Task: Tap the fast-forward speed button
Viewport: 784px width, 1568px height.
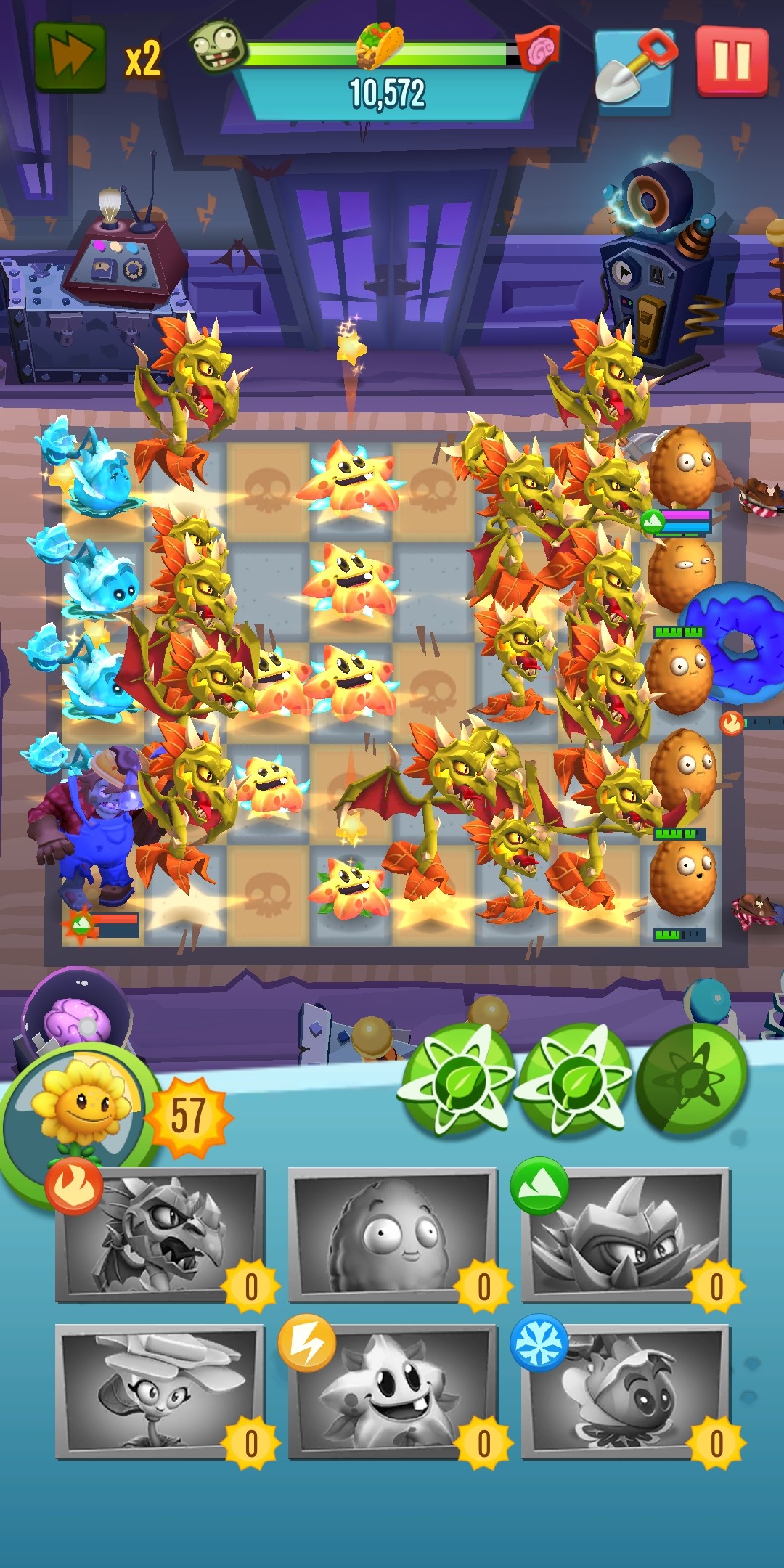Action: tap(70, 57)
